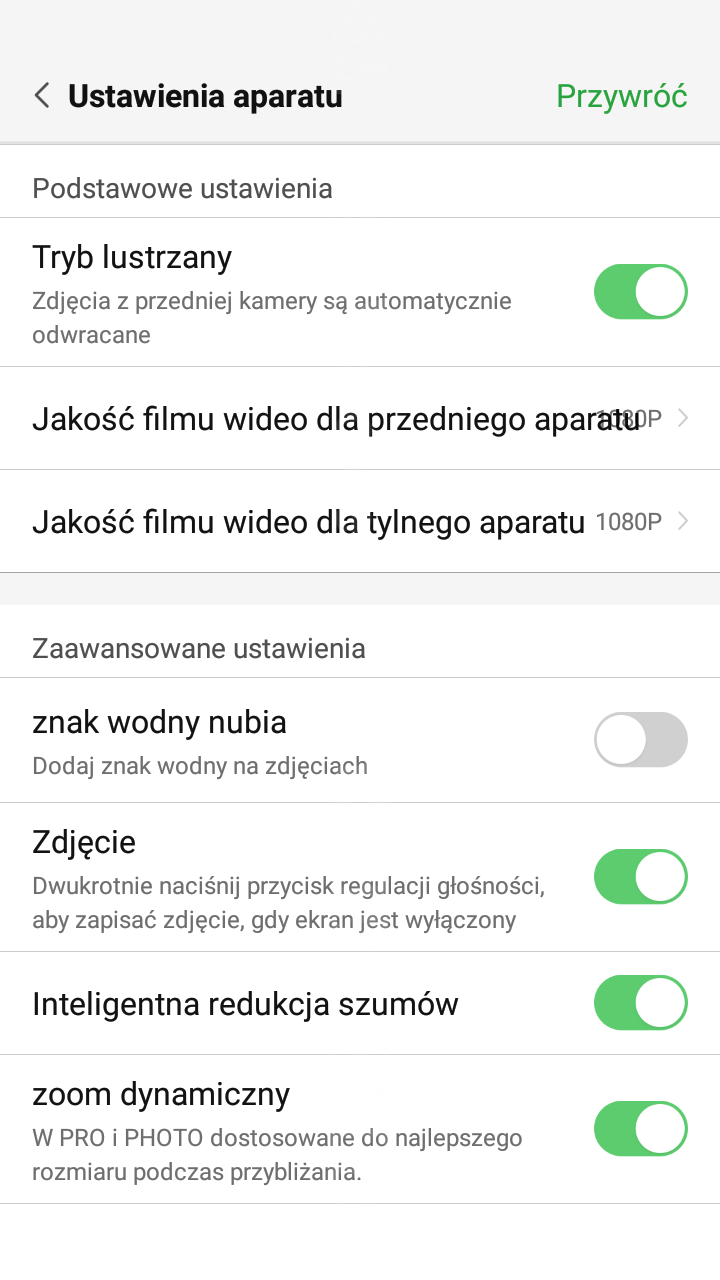Toggle Inteligentna redukcja szumów off
720x1280 pixels.
click(x=640, y=1003)
